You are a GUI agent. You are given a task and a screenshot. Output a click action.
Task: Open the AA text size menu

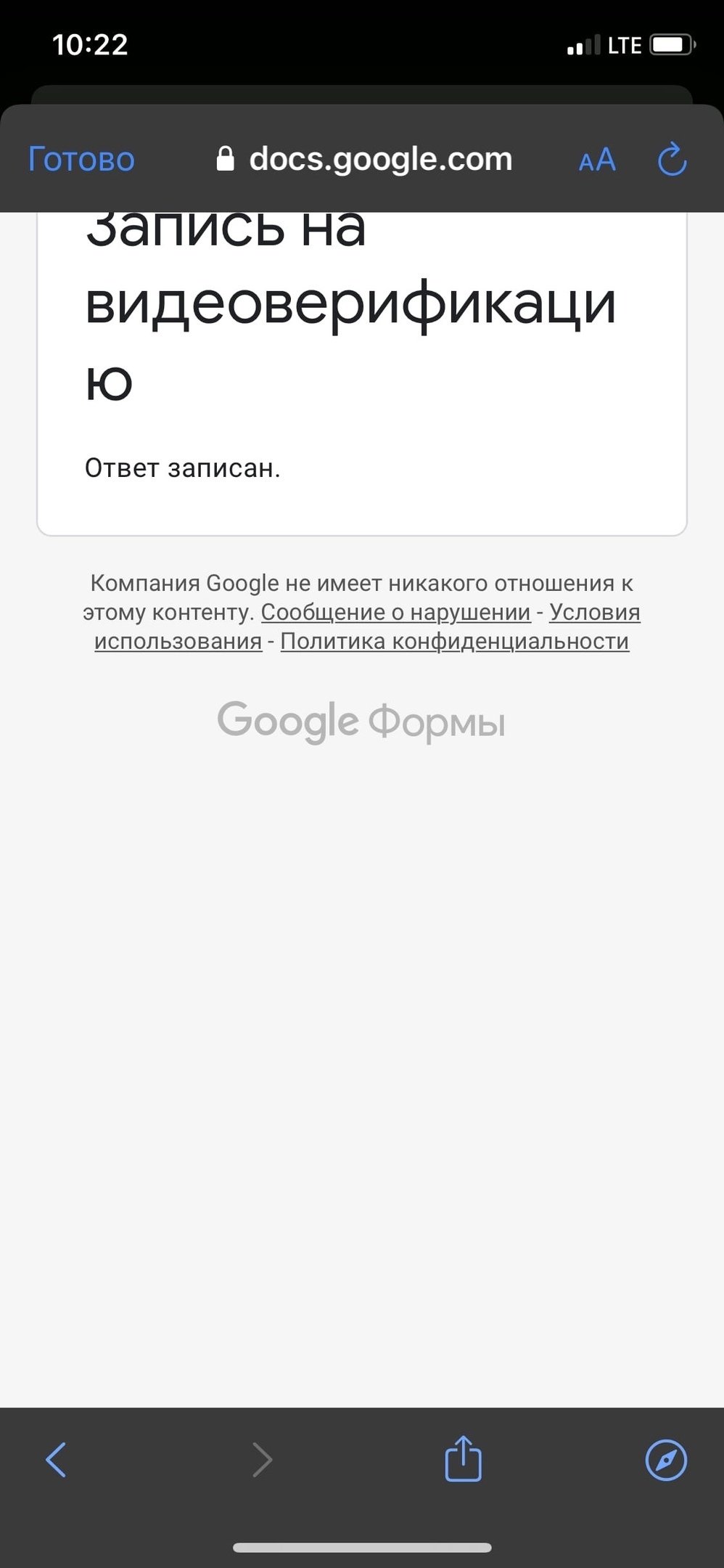(x=597, y=160)
